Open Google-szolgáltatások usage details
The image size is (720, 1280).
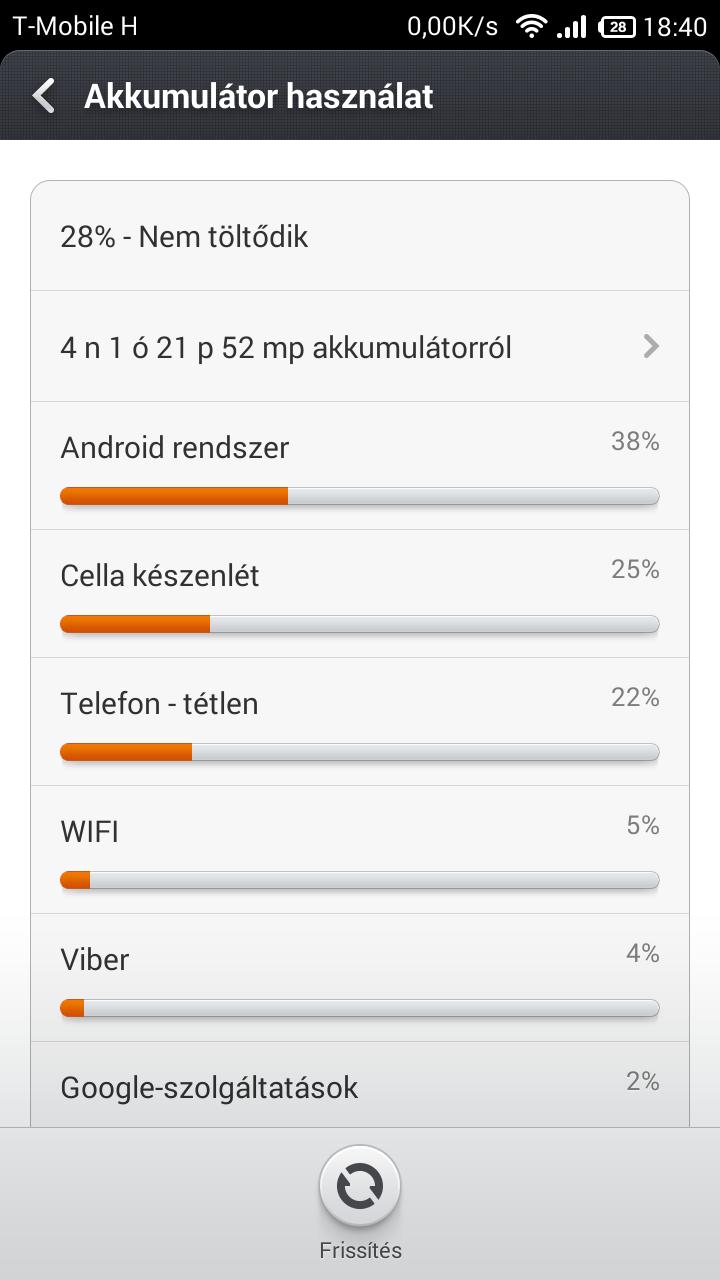(360, 1085)
